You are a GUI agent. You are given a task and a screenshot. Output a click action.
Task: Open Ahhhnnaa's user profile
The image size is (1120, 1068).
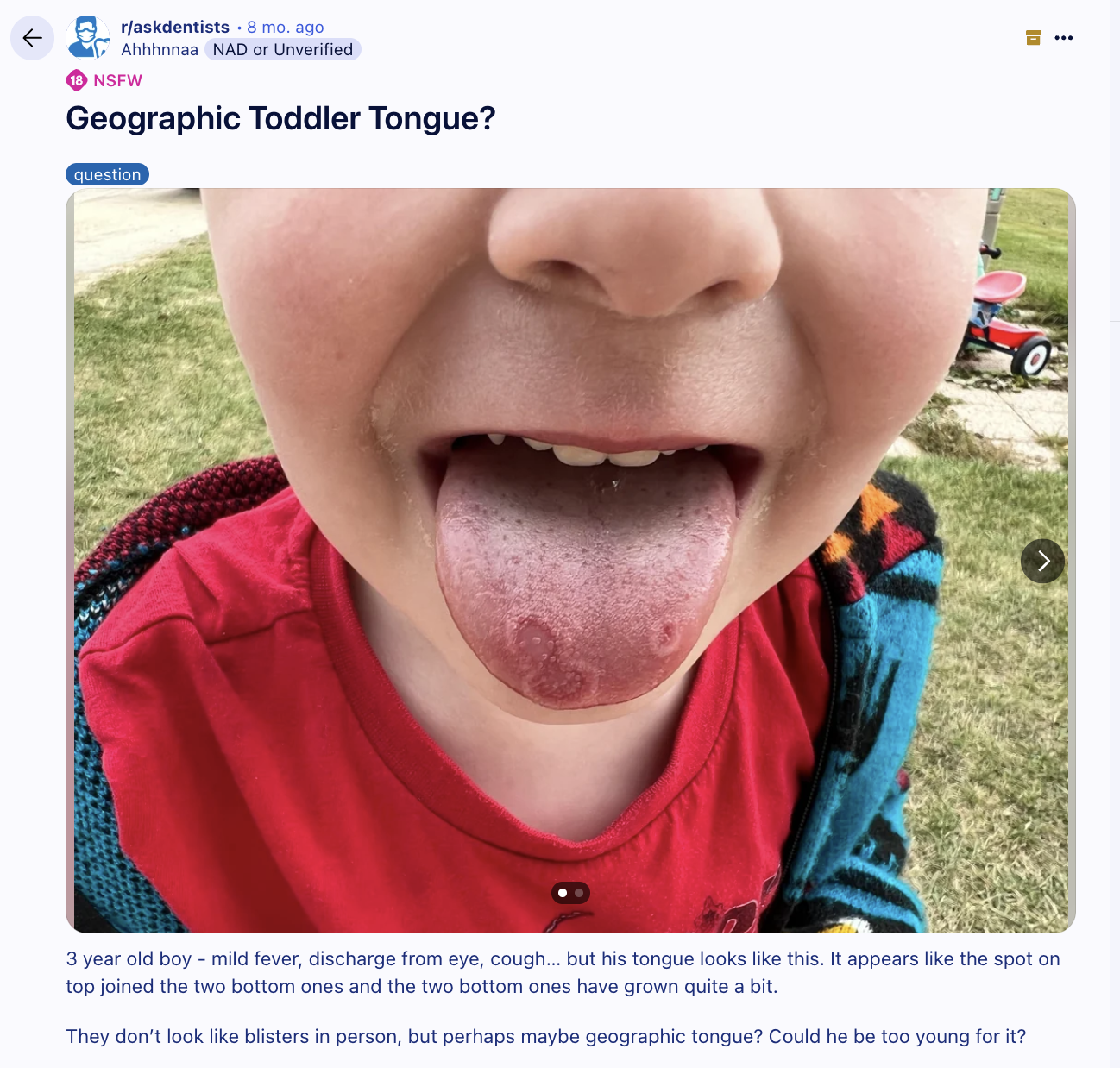(x=160, y=49)
